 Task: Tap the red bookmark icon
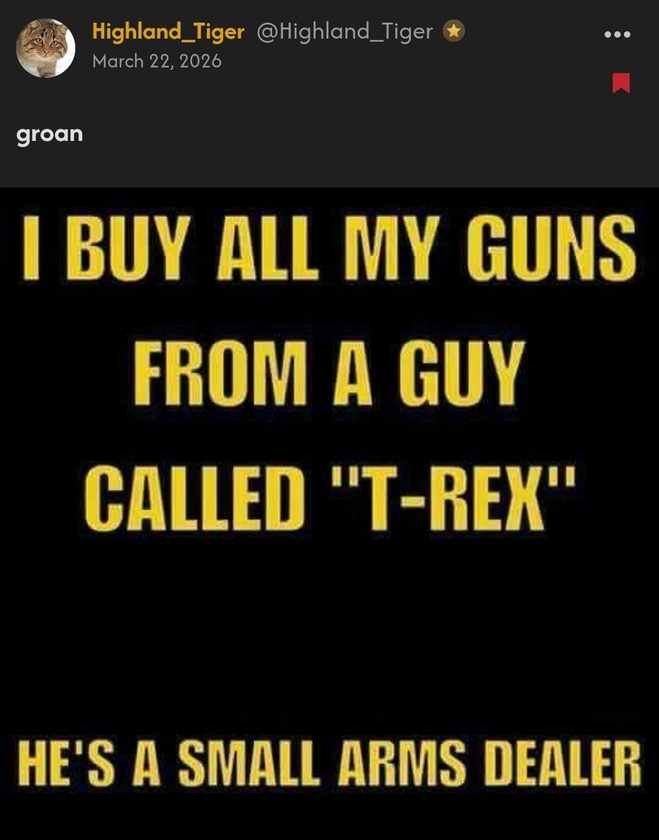[621, 83]
